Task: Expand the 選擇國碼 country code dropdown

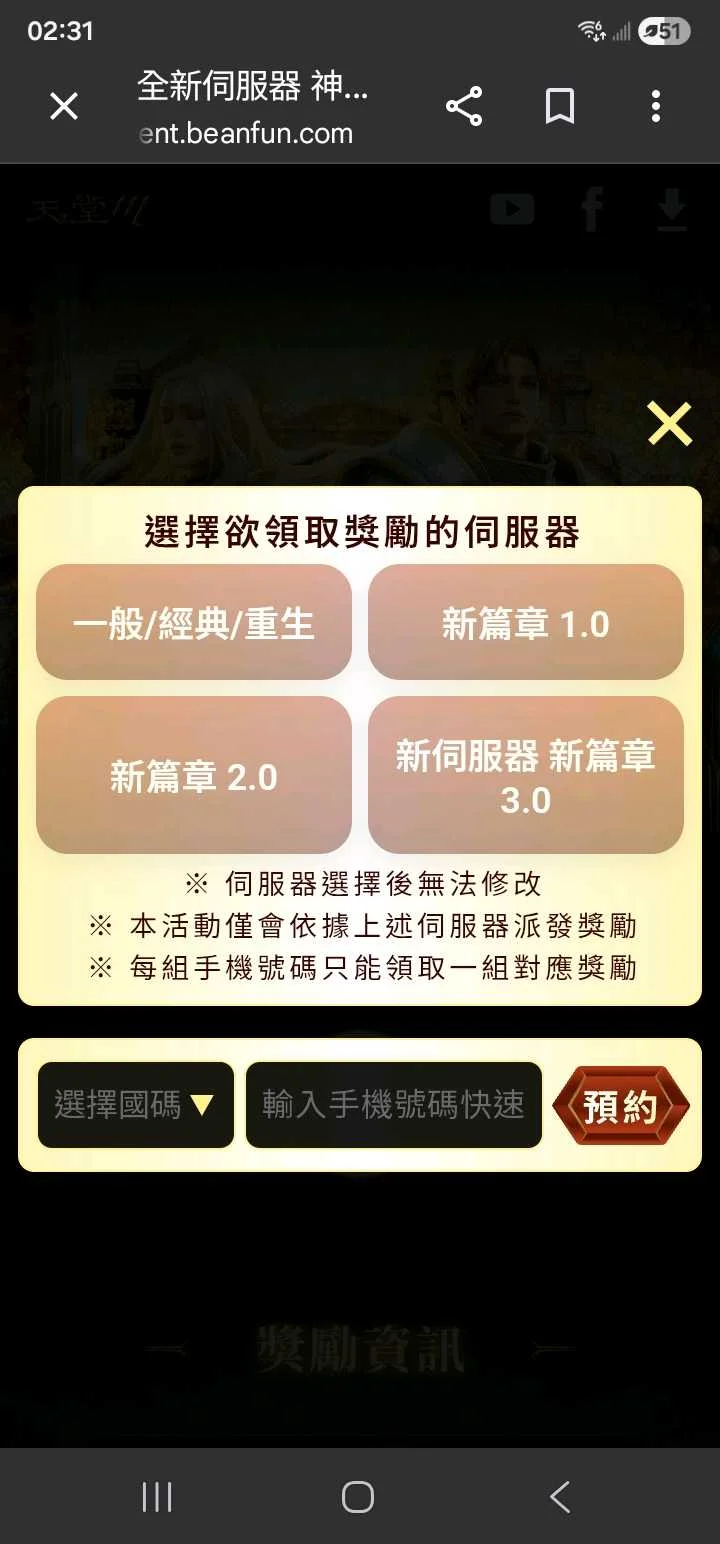Action: click(136, 1105)
